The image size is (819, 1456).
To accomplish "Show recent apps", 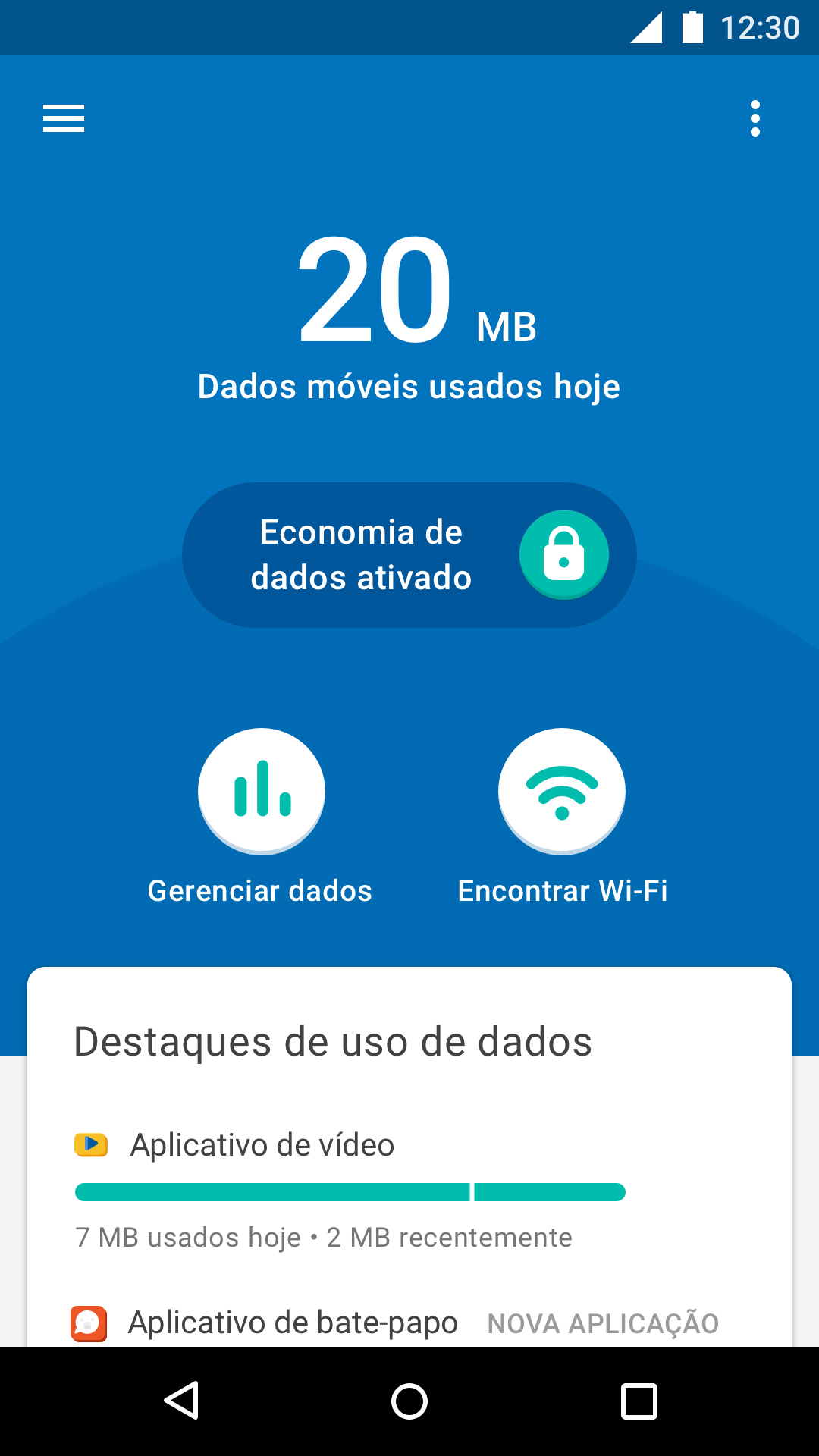I will 639,1400.
